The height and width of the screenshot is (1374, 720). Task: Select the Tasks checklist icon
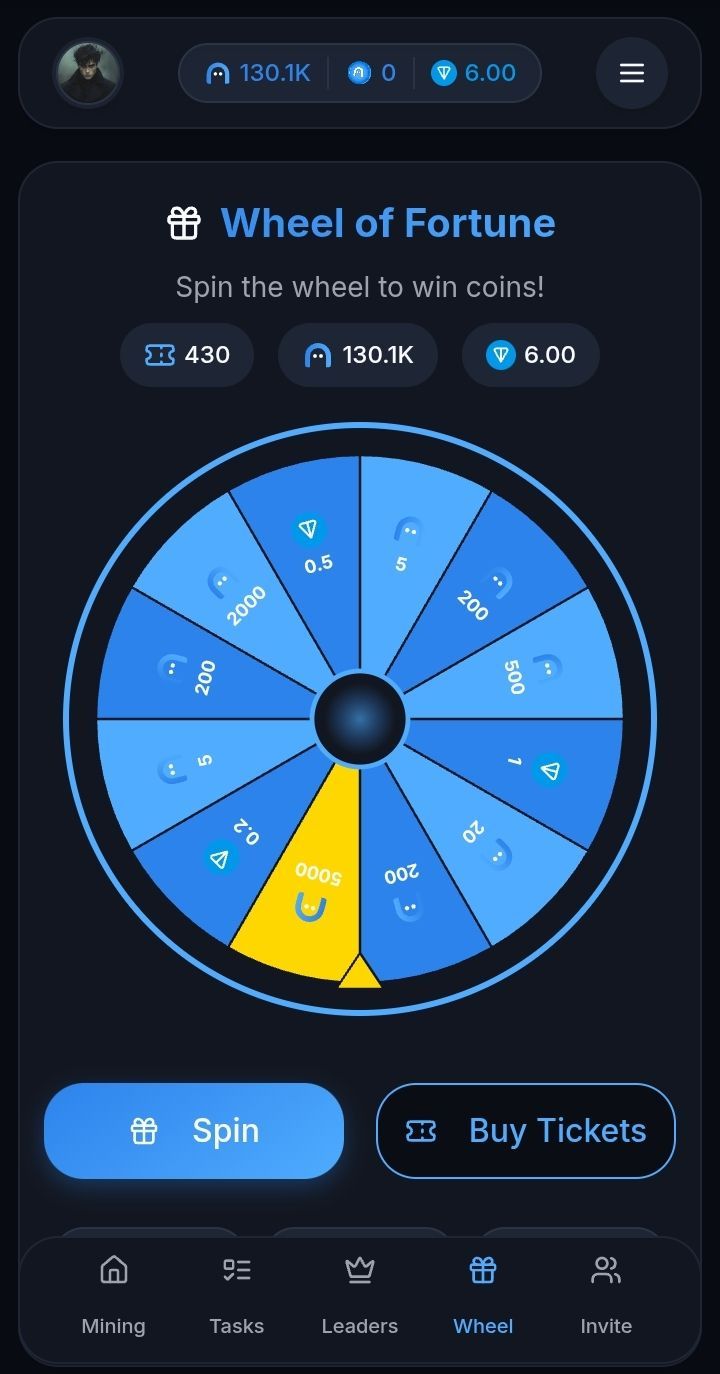[x=236, y=1268]
